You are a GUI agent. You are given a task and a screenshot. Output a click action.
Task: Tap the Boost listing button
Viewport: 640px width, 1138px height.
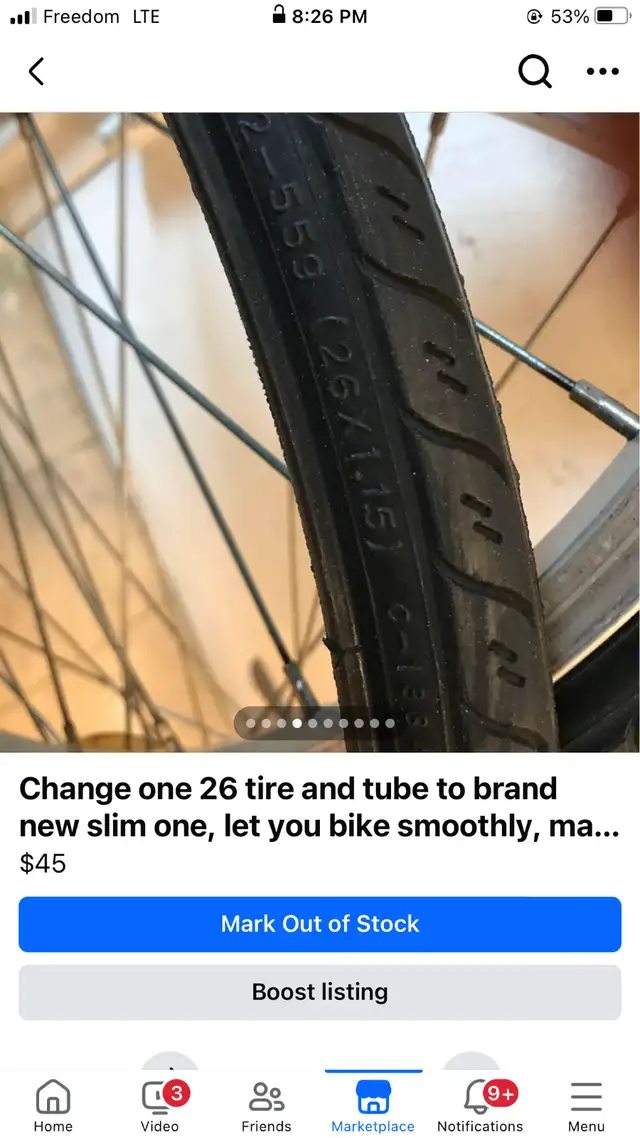click(320, 992)
